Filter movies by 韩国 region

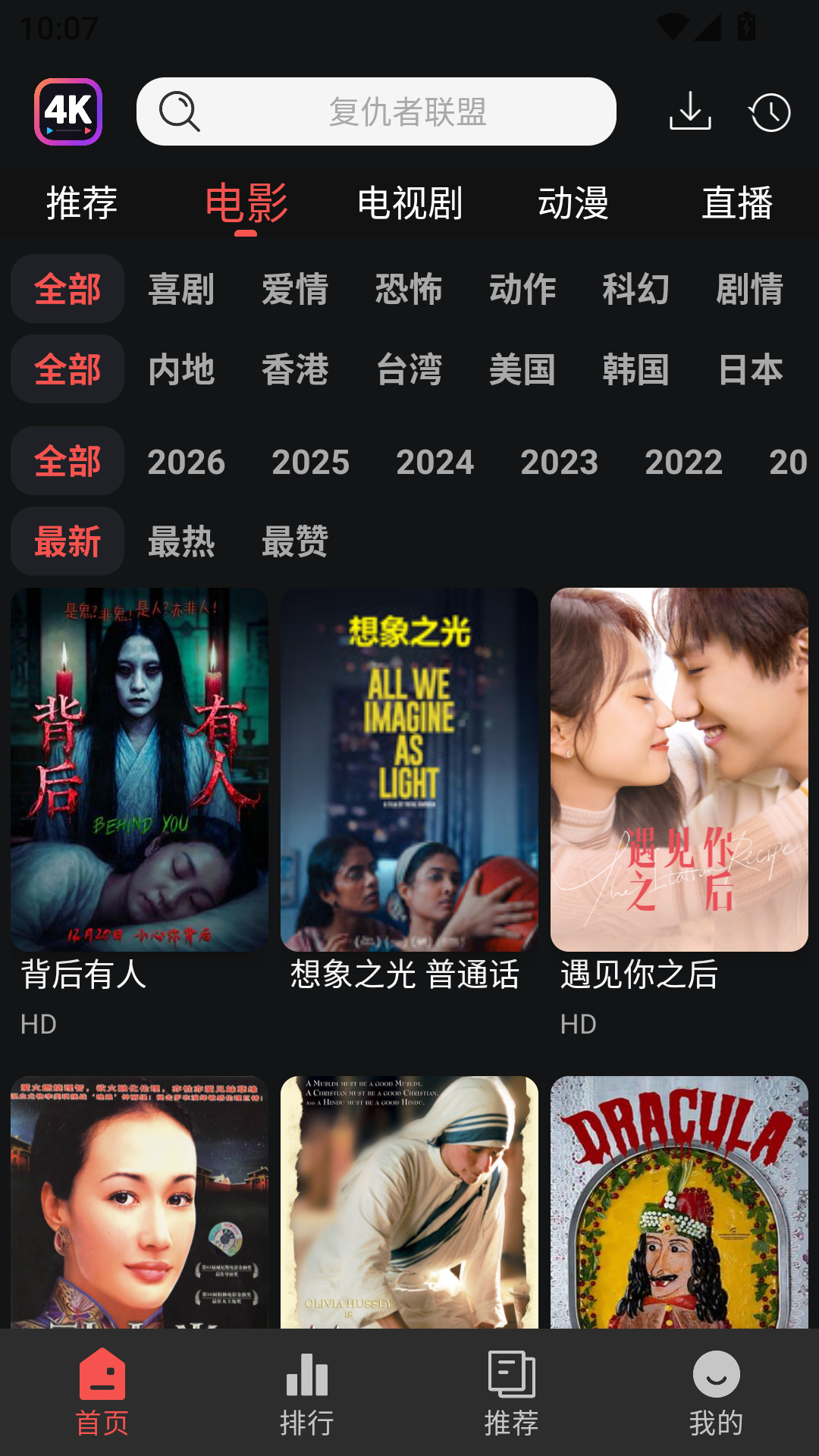point(637,370)
